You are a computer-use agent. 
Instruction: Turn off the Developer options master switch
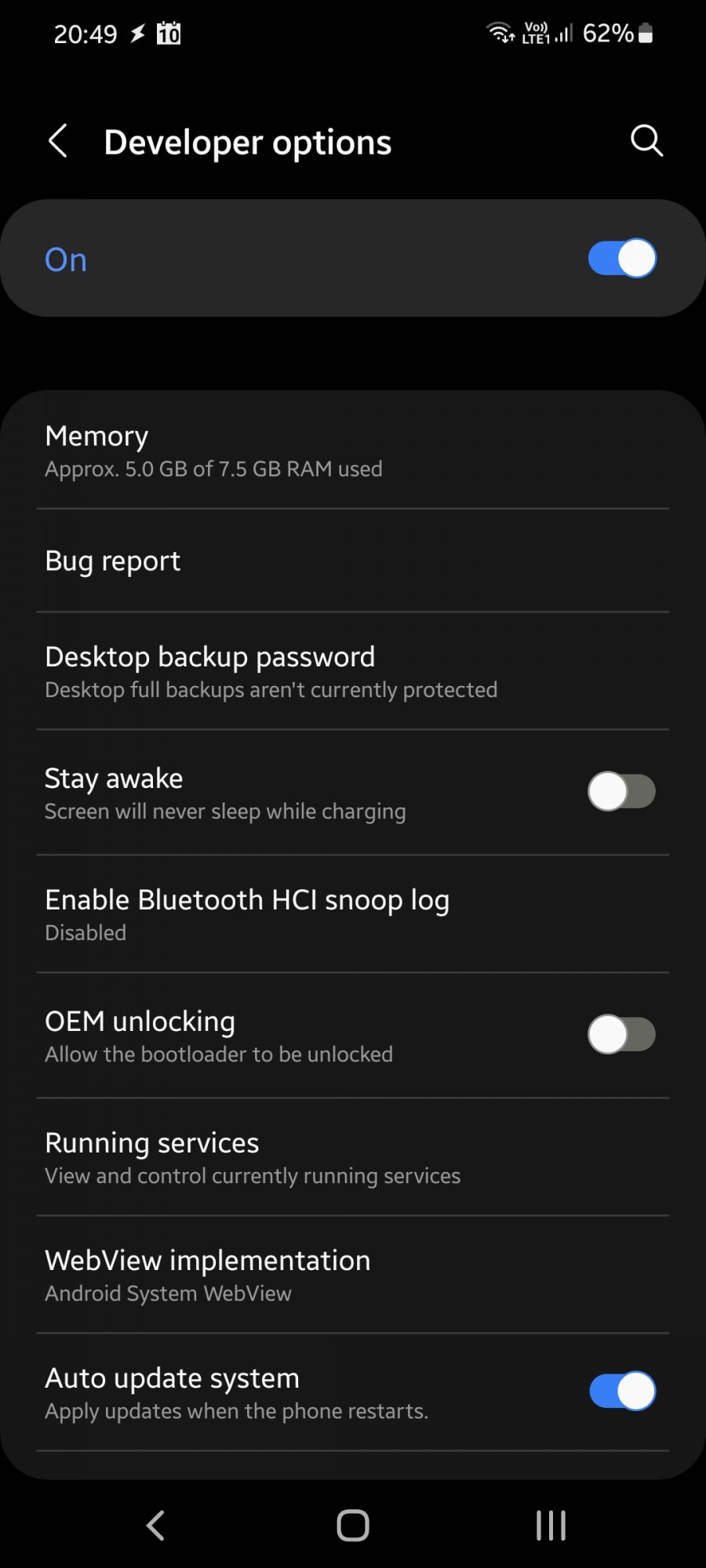[x=621, y=259]
